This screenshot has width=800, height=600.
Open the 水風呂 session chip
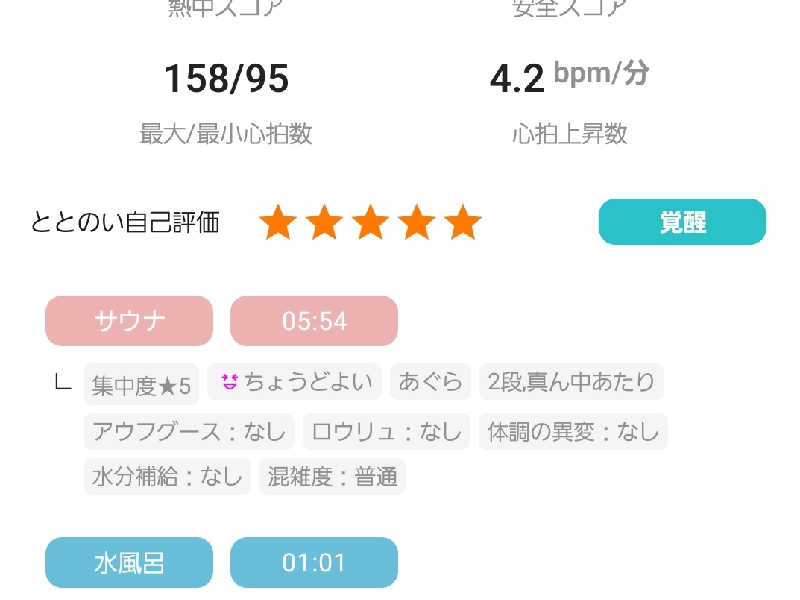pos(129,562)
